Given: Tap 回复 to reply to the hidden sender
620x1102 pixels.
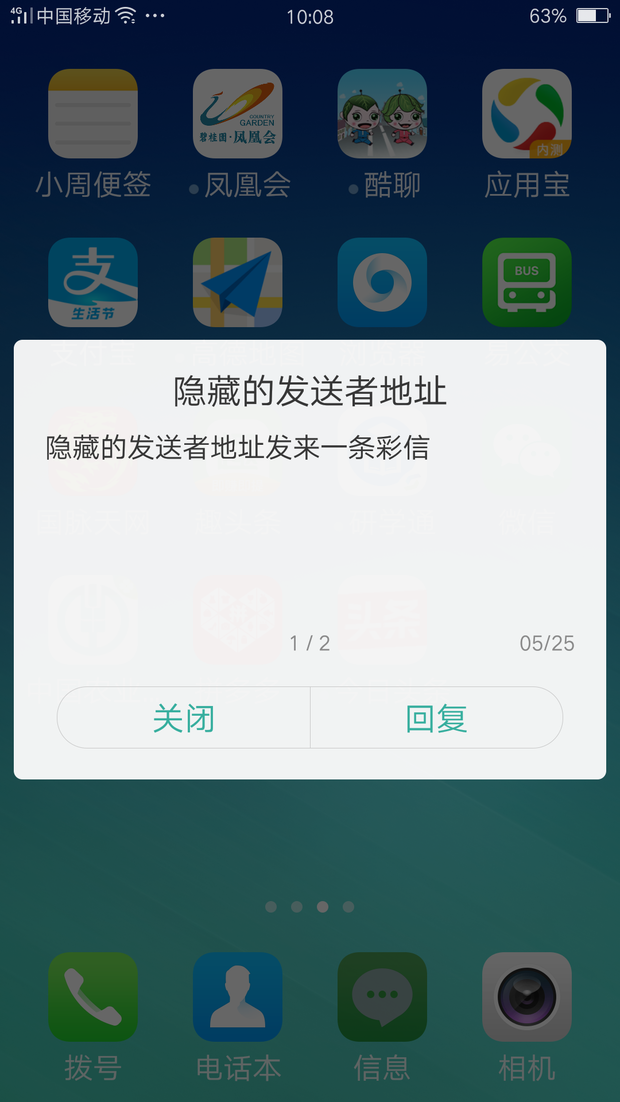Looking at the screenshot, I should pos(436,718).
